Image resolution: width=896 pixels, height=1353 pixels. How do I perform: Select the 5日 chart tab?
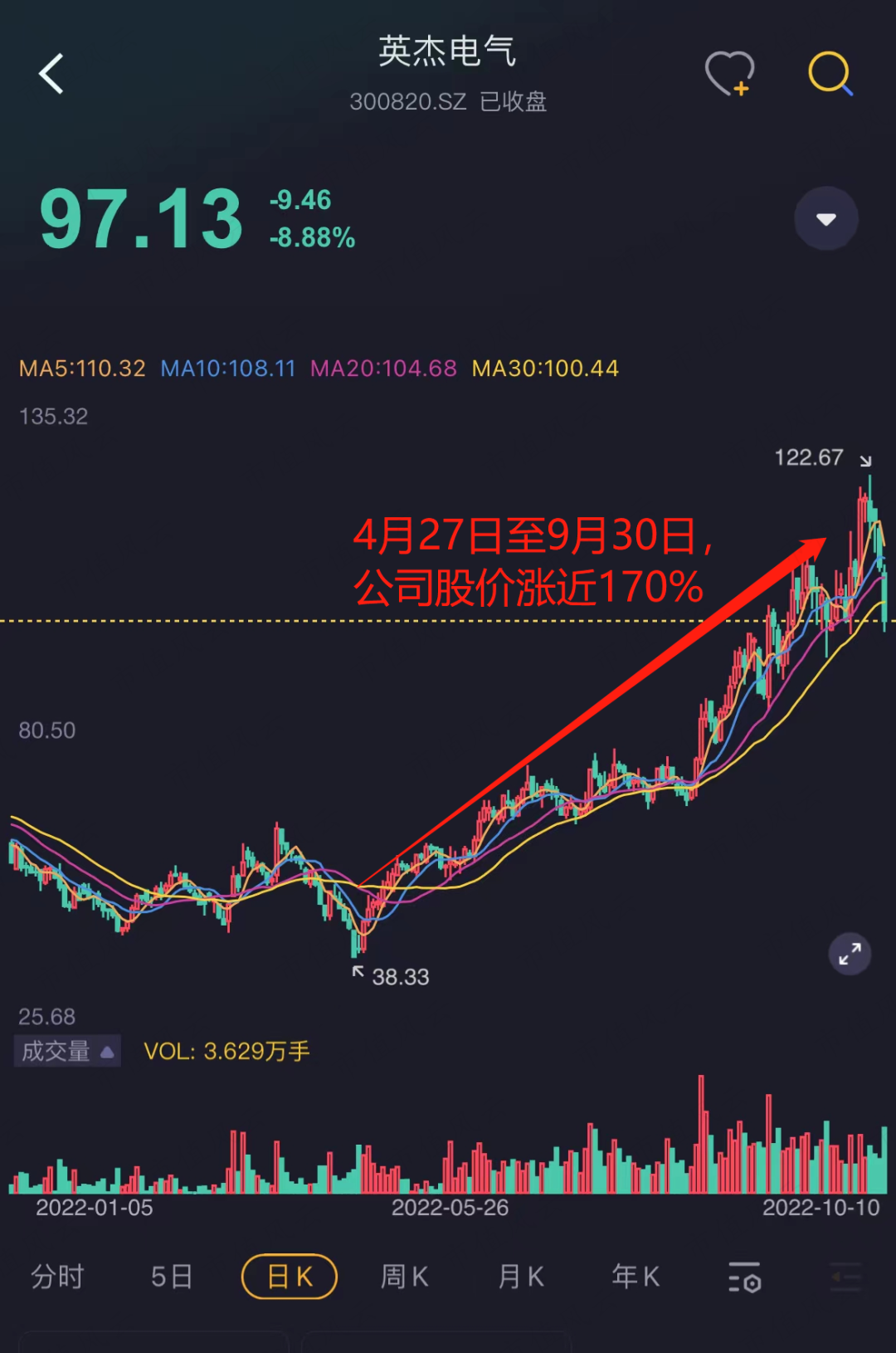172,1277
